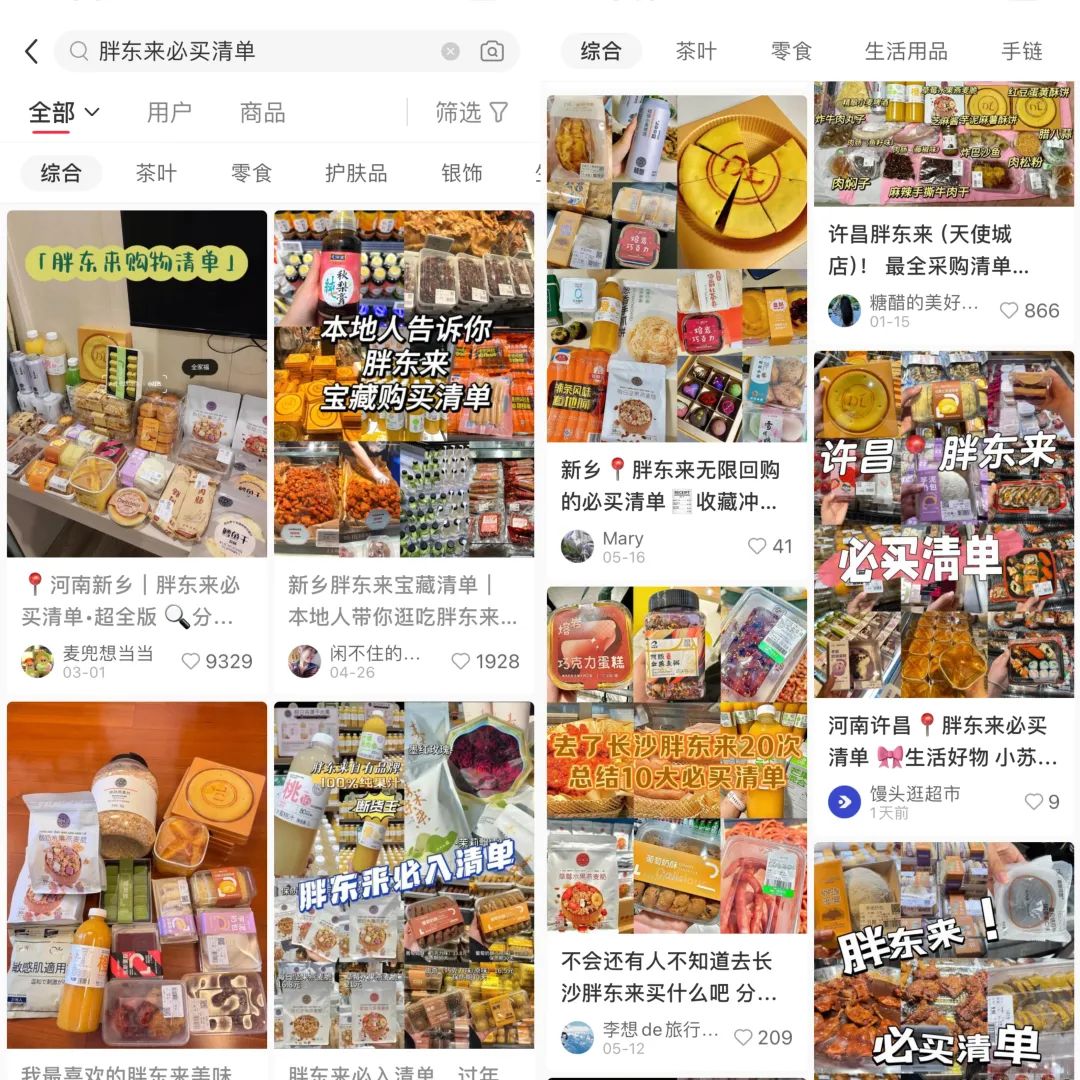
Task: Clear the search text 胖东来必买清单
Action: (x=450, y=52)
